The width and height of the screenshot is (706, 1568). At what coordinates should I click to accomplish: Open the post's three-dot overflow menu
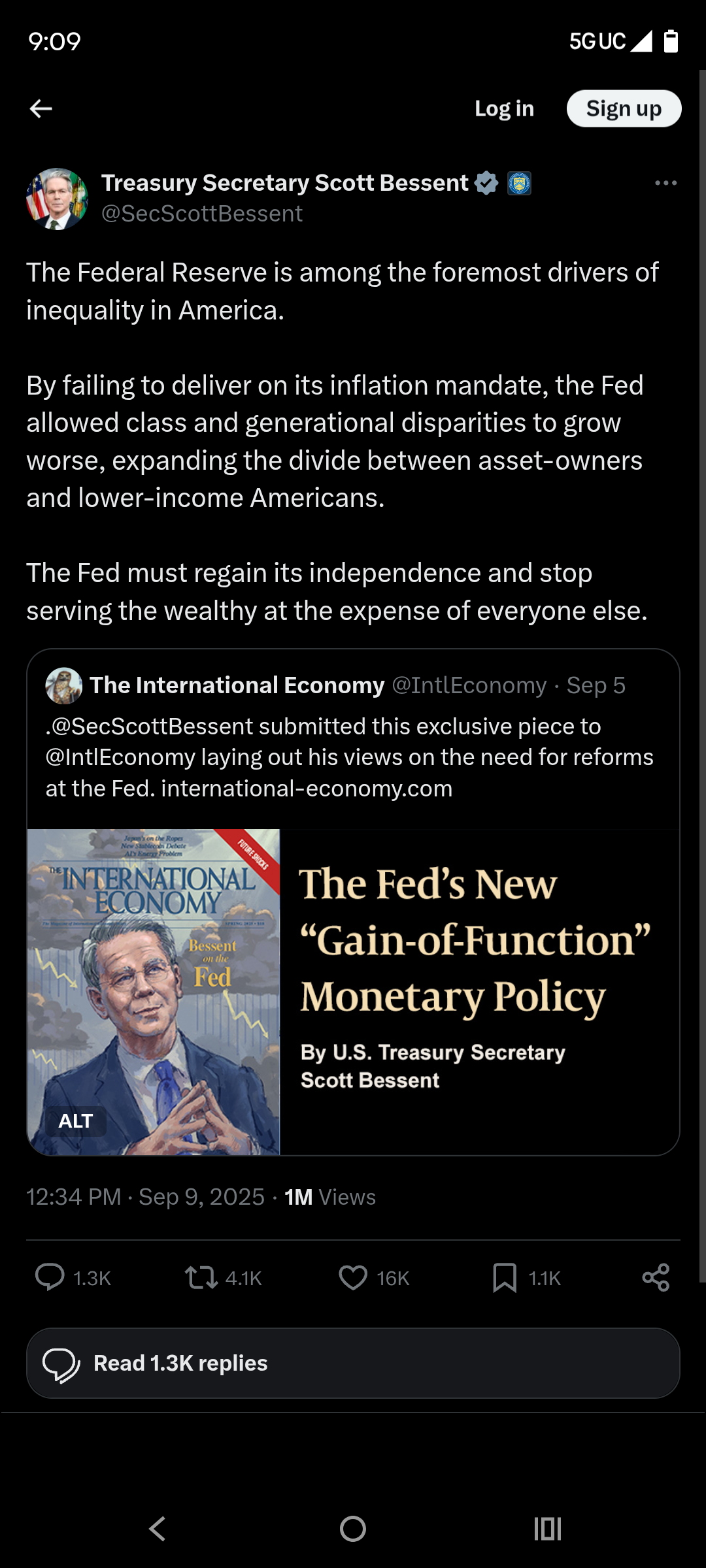coord(665,183)
